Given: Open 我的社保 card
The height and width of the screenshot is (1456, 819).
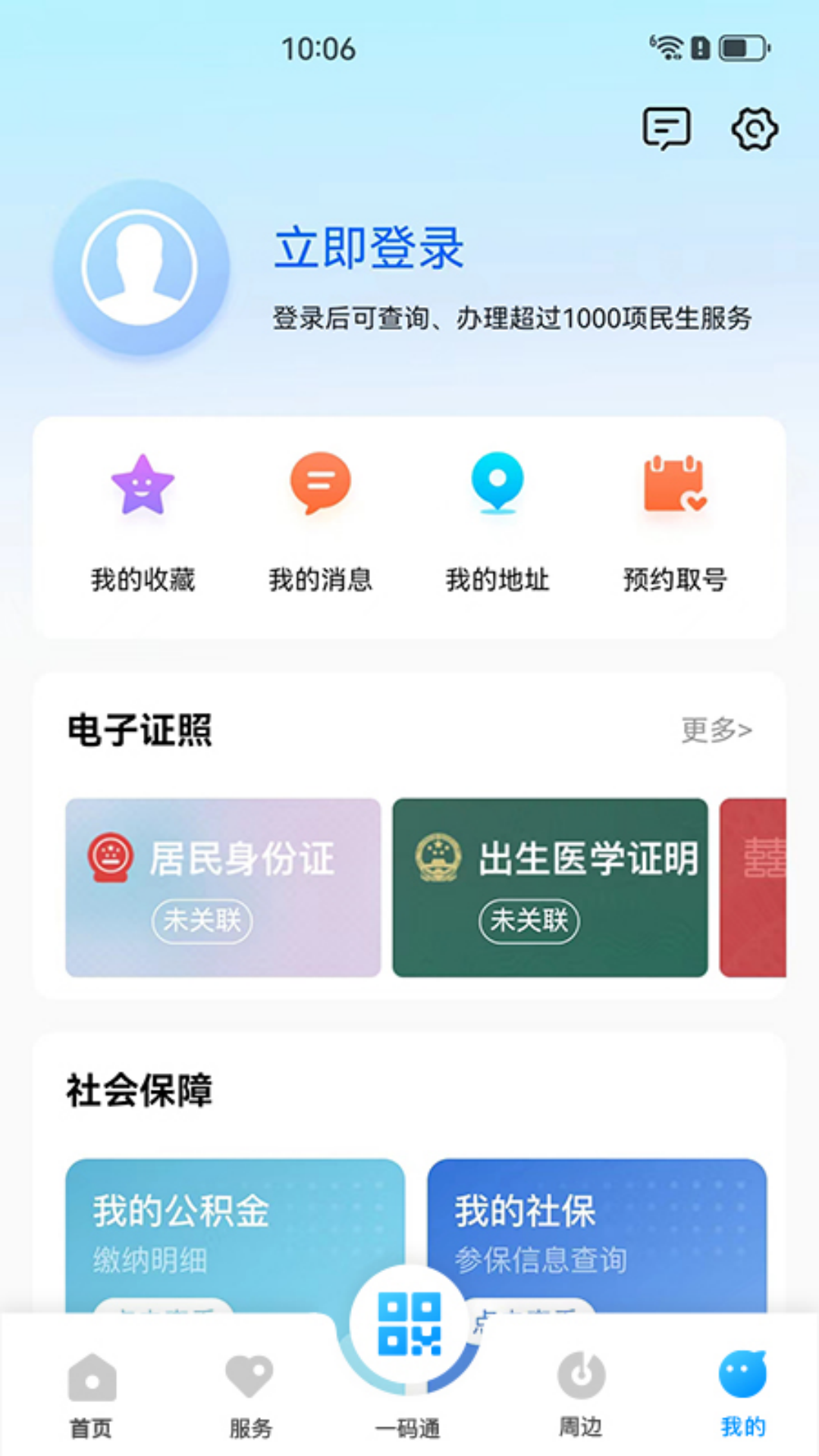Looking at the screenshot, I should [x=597, y=1235].
